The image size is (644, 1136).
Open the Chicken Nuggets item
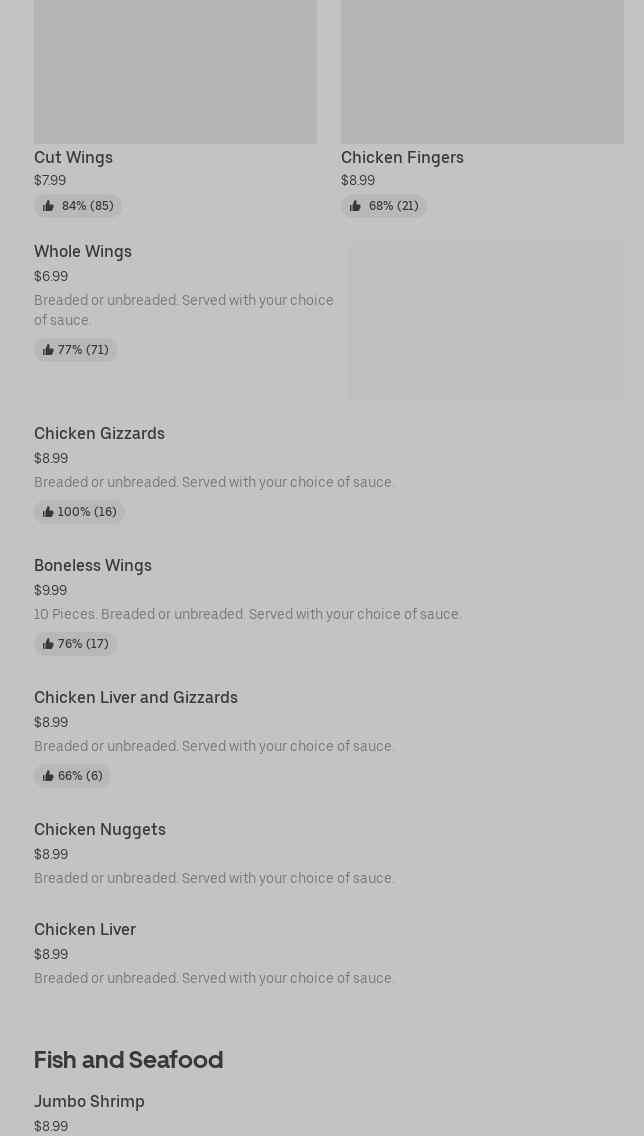329,853
